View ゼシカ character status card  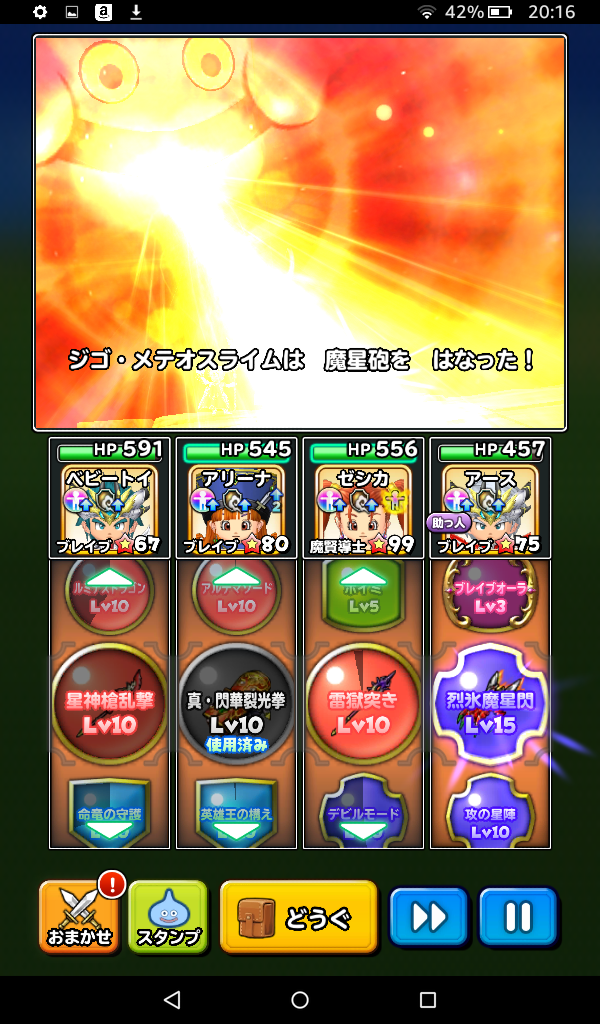tap(363, 498)
